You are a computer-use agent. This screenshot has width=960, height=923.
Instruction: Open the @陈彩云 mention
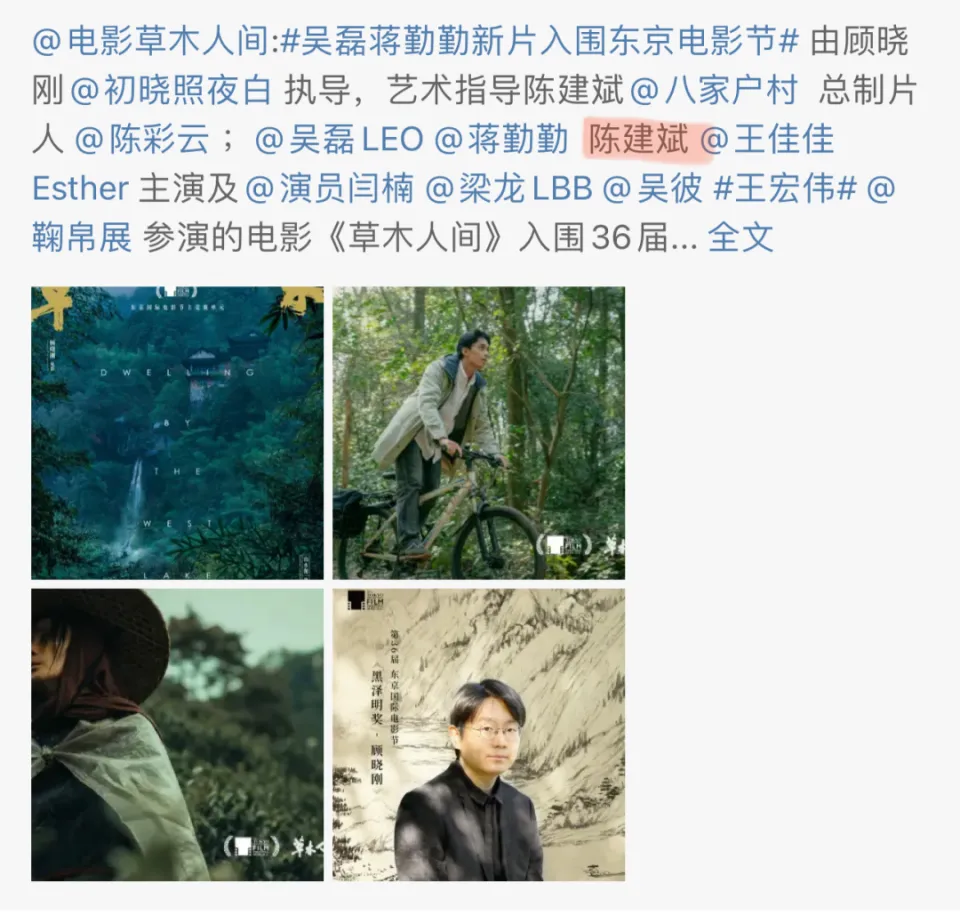(142, 139)
